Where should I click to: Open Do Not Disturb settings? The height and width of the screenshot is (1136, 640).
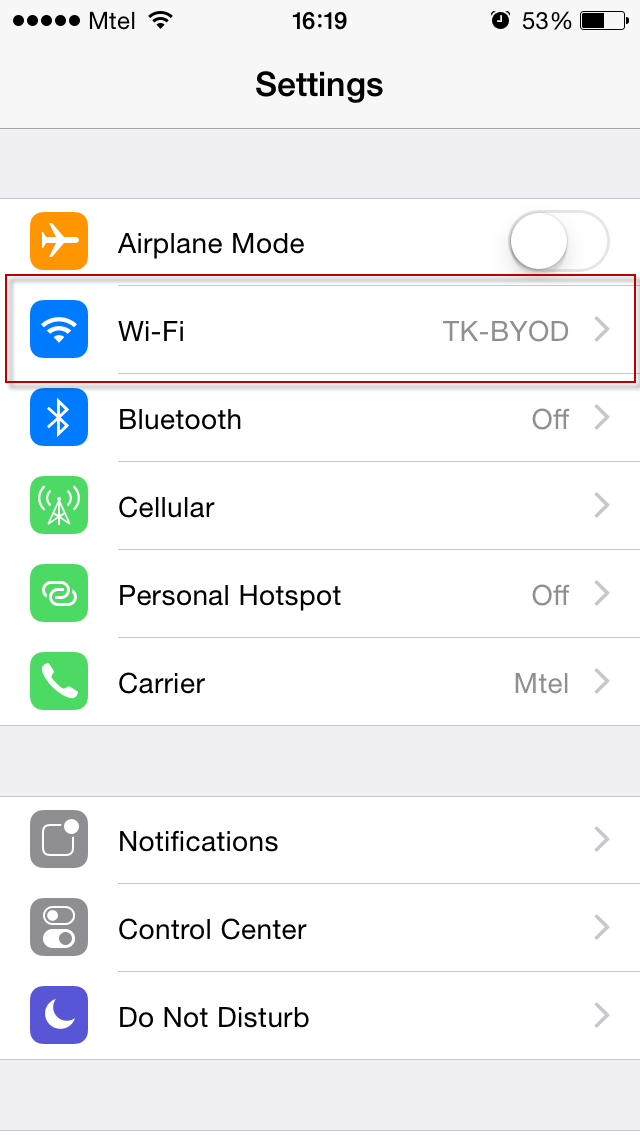(320, 1016)
